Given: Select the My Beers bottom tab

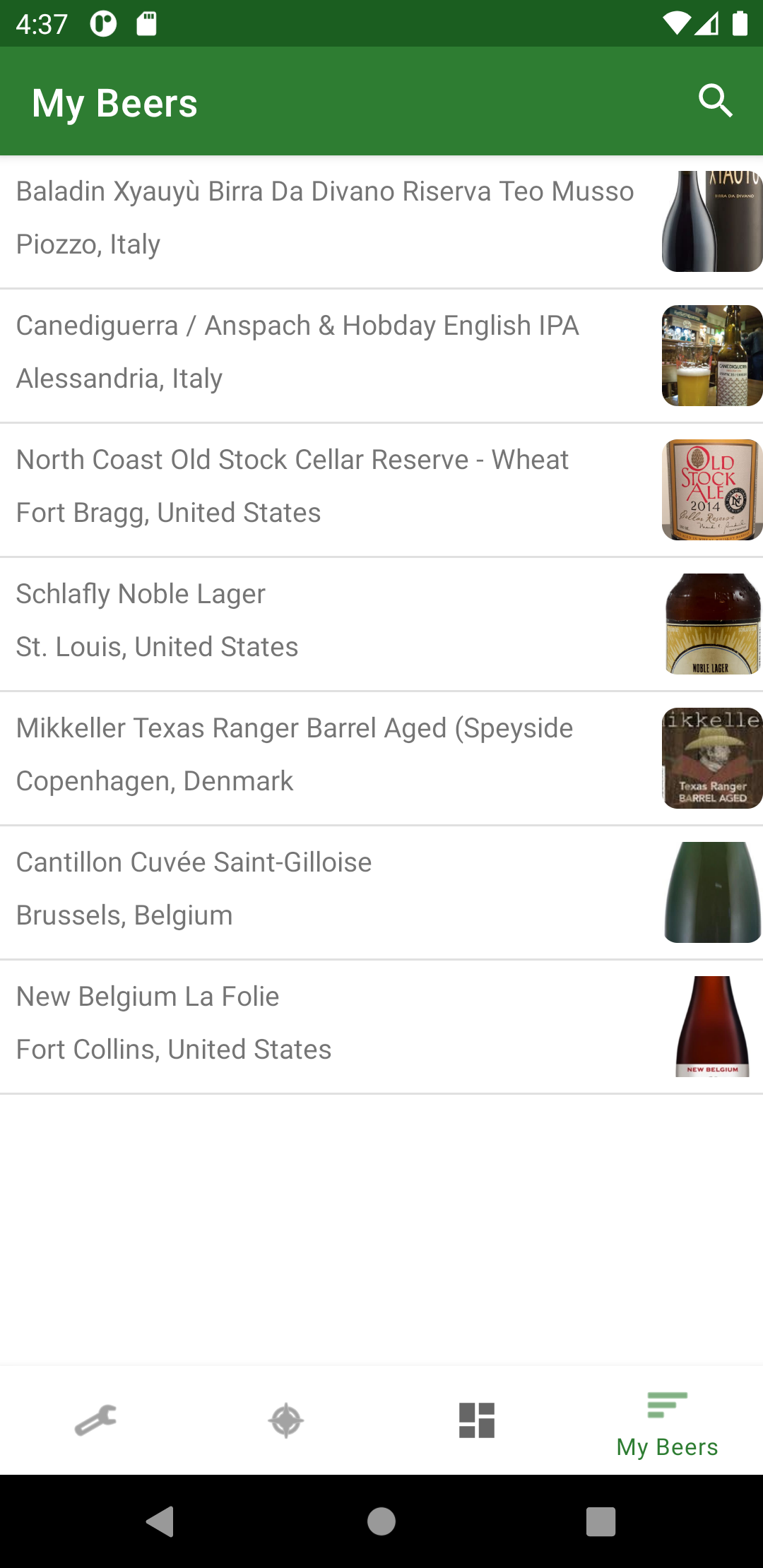Looking at the screenshot, I should pos(667,1423).
